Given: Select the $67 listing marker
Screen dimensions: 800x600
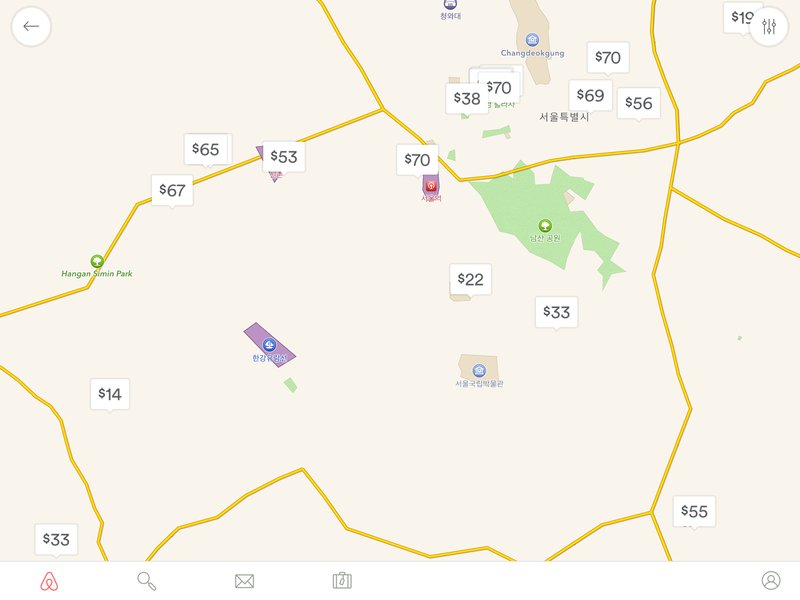Looking at the screenshot, I should coord(172,190).
